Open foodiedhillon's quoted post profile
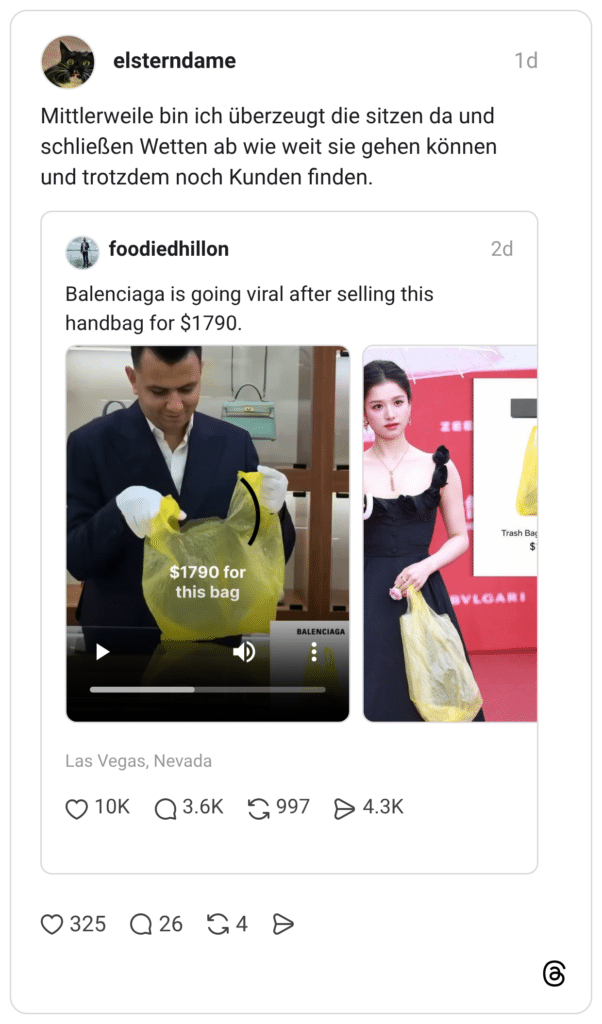 pos(168,249)
